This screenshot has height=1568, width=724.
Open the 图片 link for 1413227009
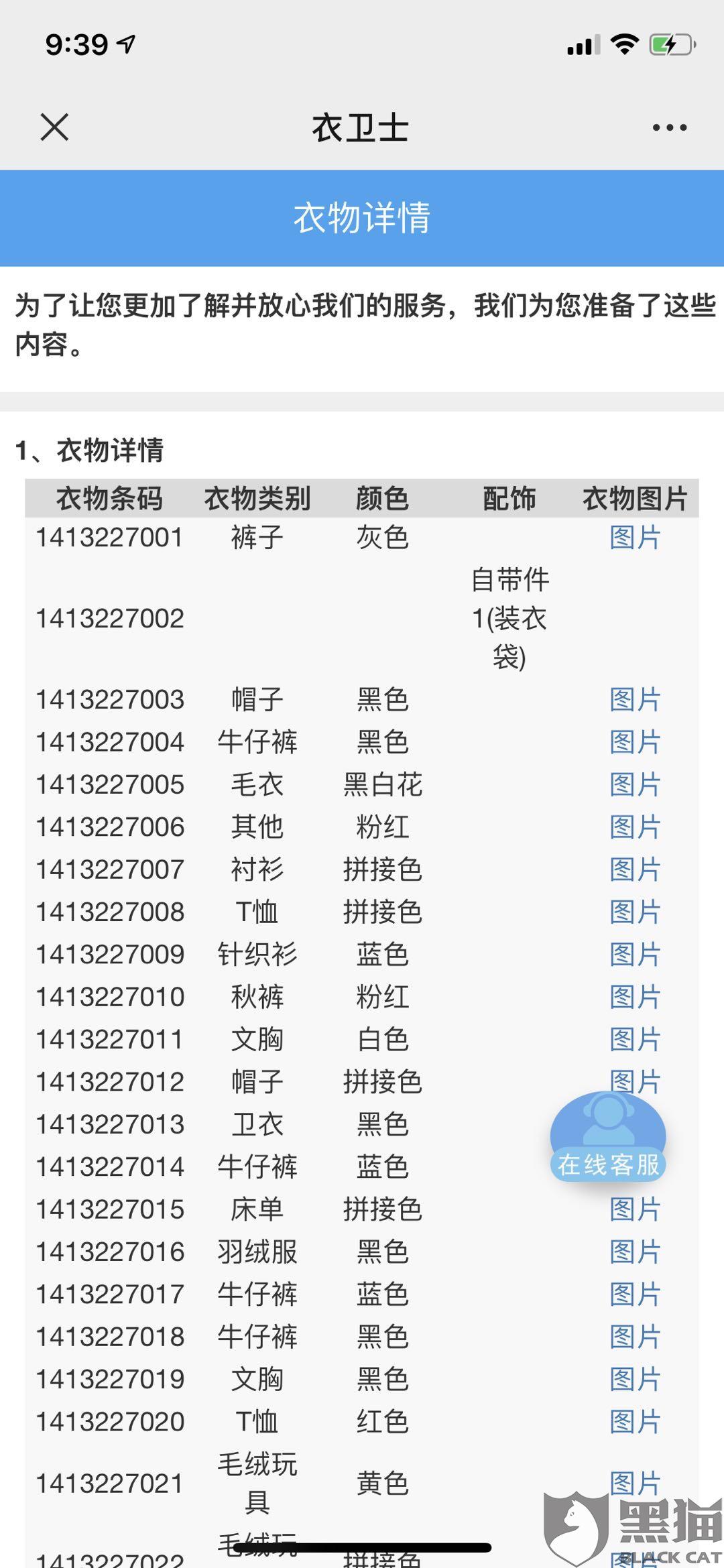635,955
